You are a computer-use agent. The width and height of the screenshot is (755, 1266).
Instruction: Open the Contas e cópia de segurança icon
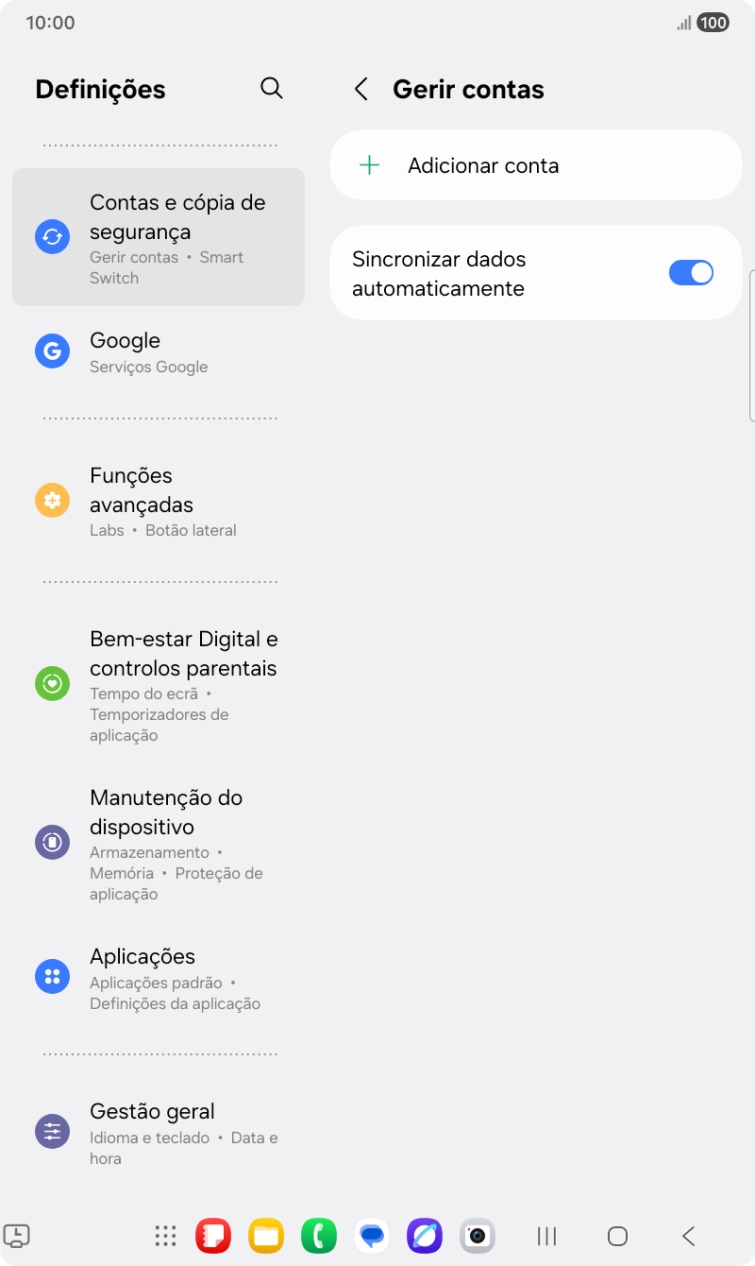(x=52, y=237)
